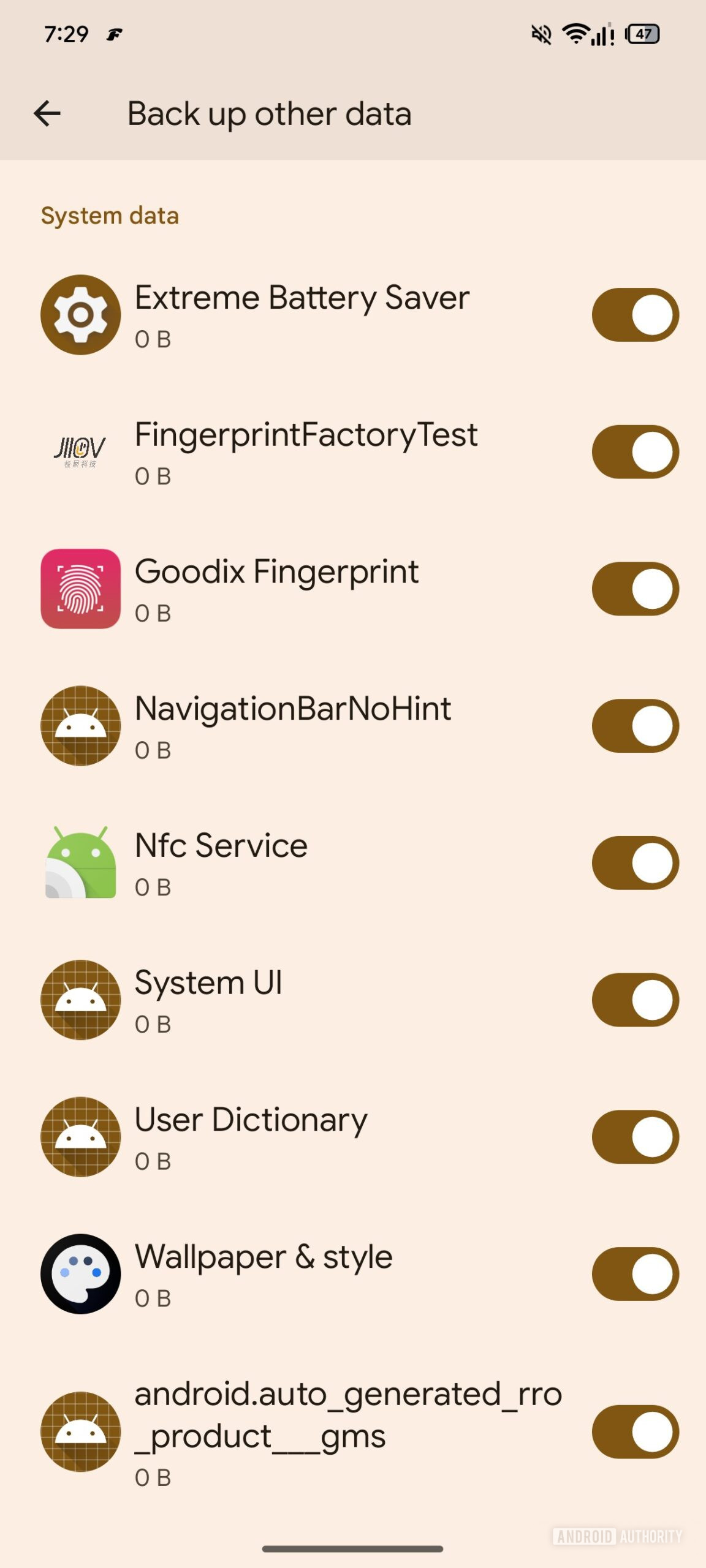Disable Wallpaper & style backup
706x1568 pixels.
coord(635,1274)
